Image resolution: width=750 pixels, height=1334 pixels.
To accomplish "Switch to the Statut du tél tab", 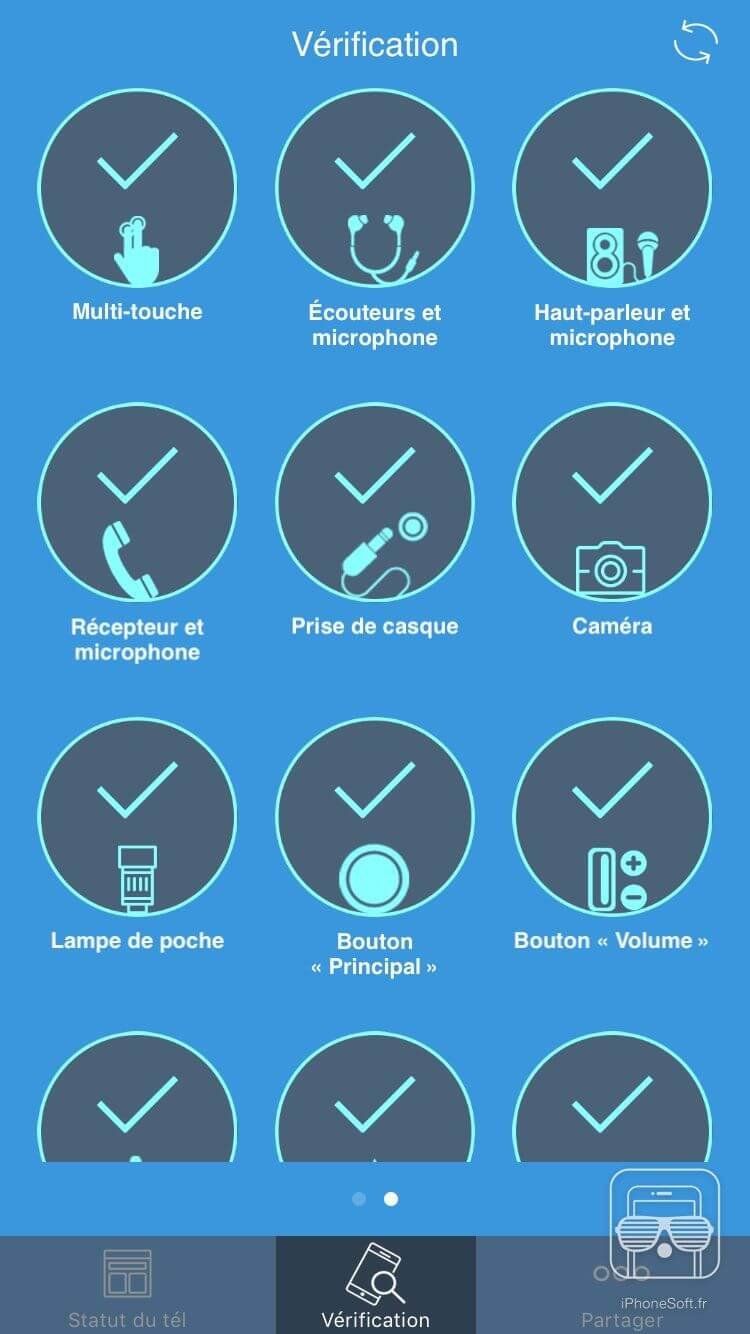I will (x=127, y=1286).
